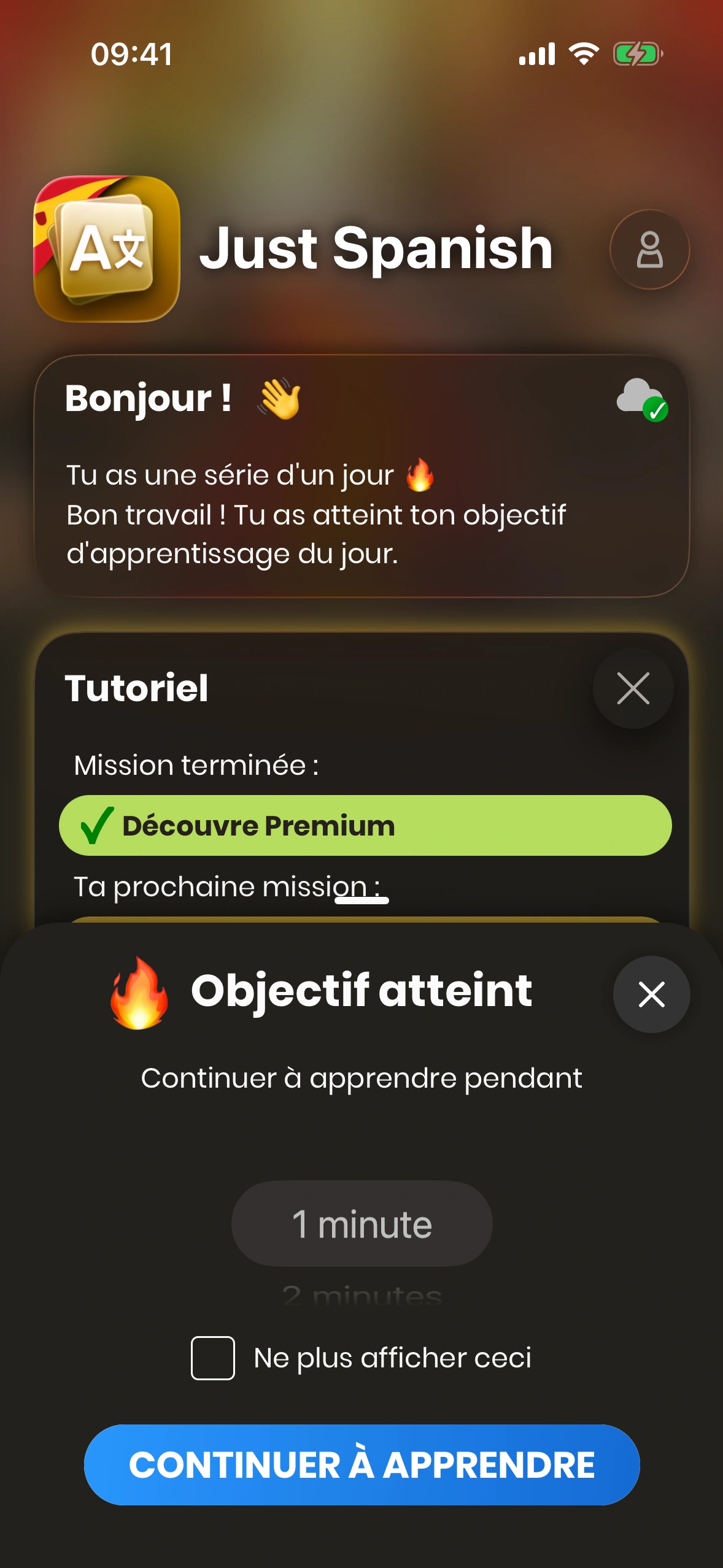Tap the cloud sync status icon
This screenshot has width=723, height=1568.
point(641,399)
